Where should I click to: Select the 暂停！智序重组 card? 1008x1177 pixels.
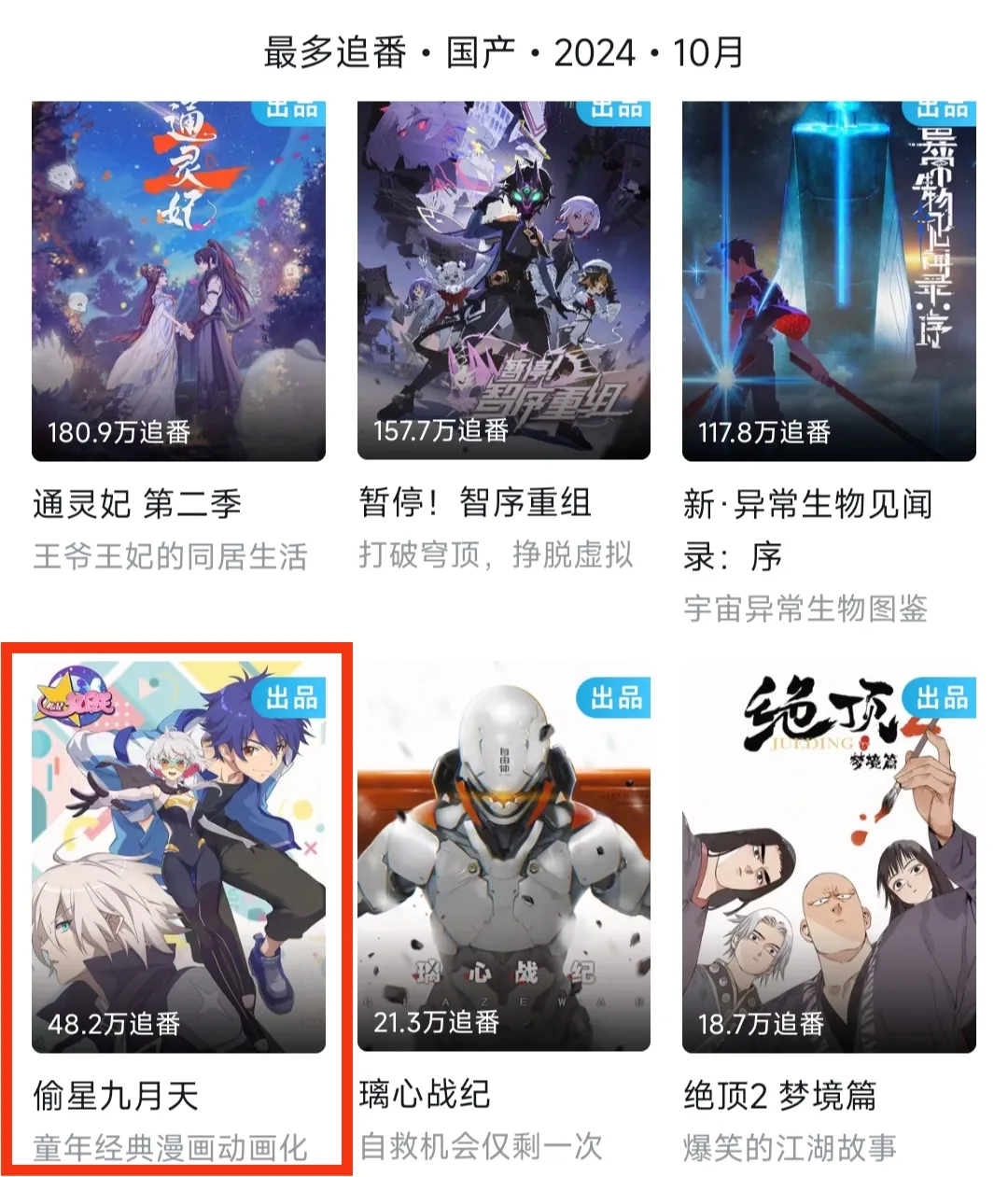tap(503, 280)
